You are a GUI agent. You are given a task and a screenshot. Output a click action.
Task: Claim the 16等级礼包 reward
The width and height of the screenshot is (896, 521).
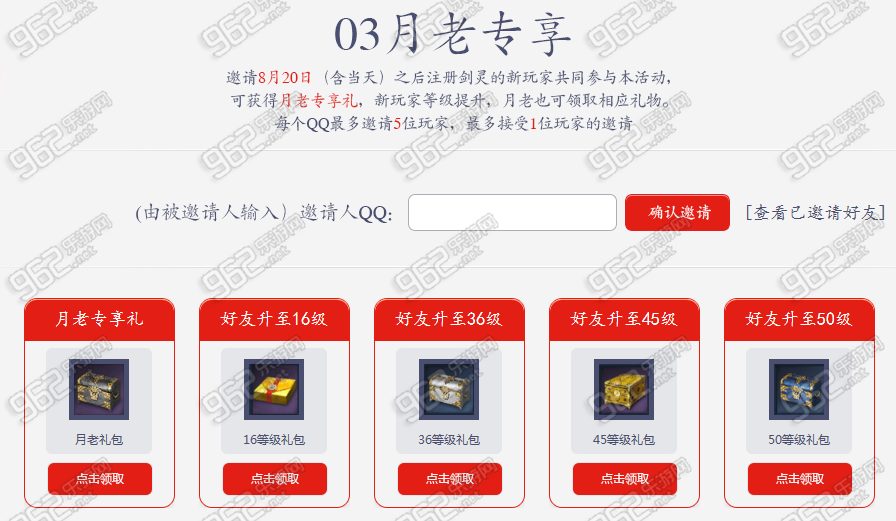point(275,478)
